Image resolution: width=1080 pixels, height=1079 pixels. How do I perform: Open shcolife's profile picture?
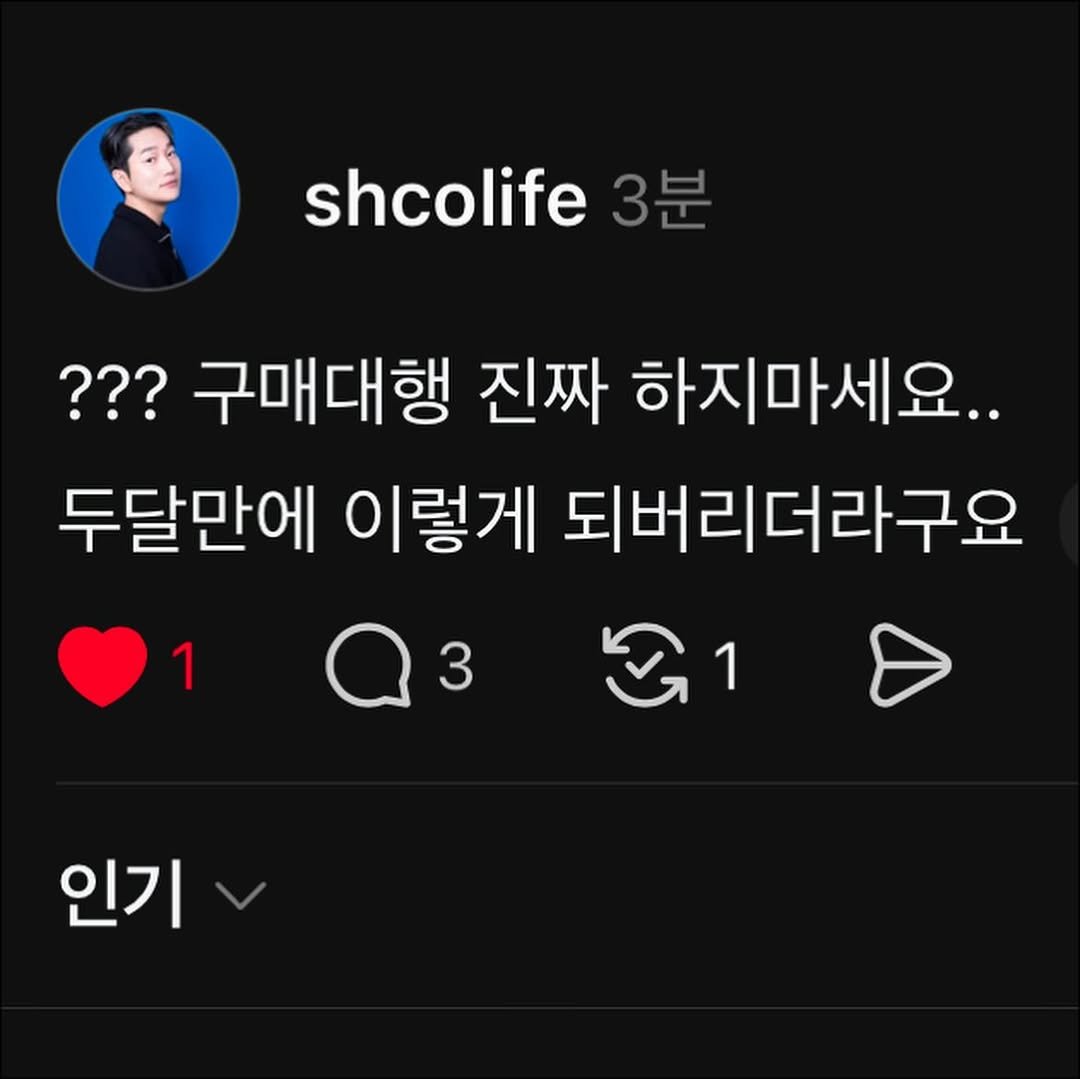tap(148, 199)
